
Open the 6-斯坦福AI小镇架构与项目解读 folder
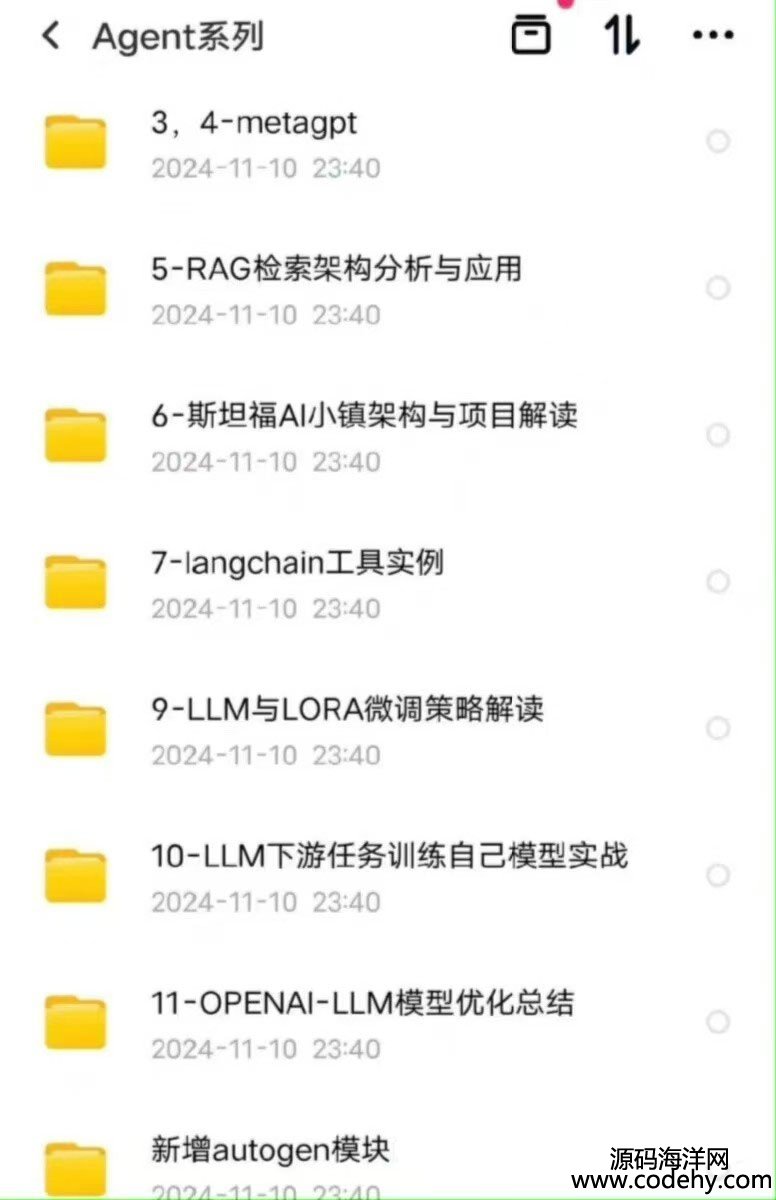(x=364, y=416)
